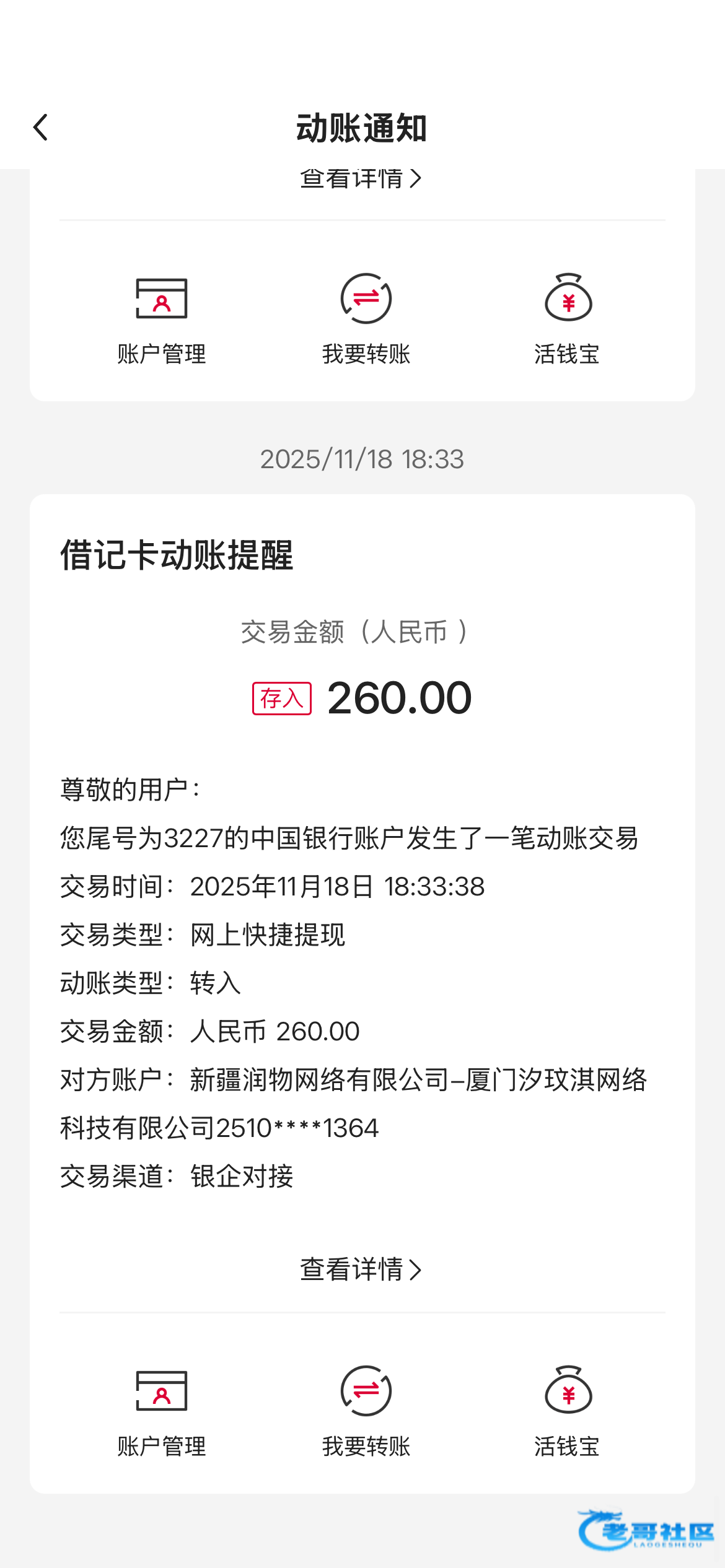
Task: Go back from 动账通知 page
Action: click(x=41, y=128)
